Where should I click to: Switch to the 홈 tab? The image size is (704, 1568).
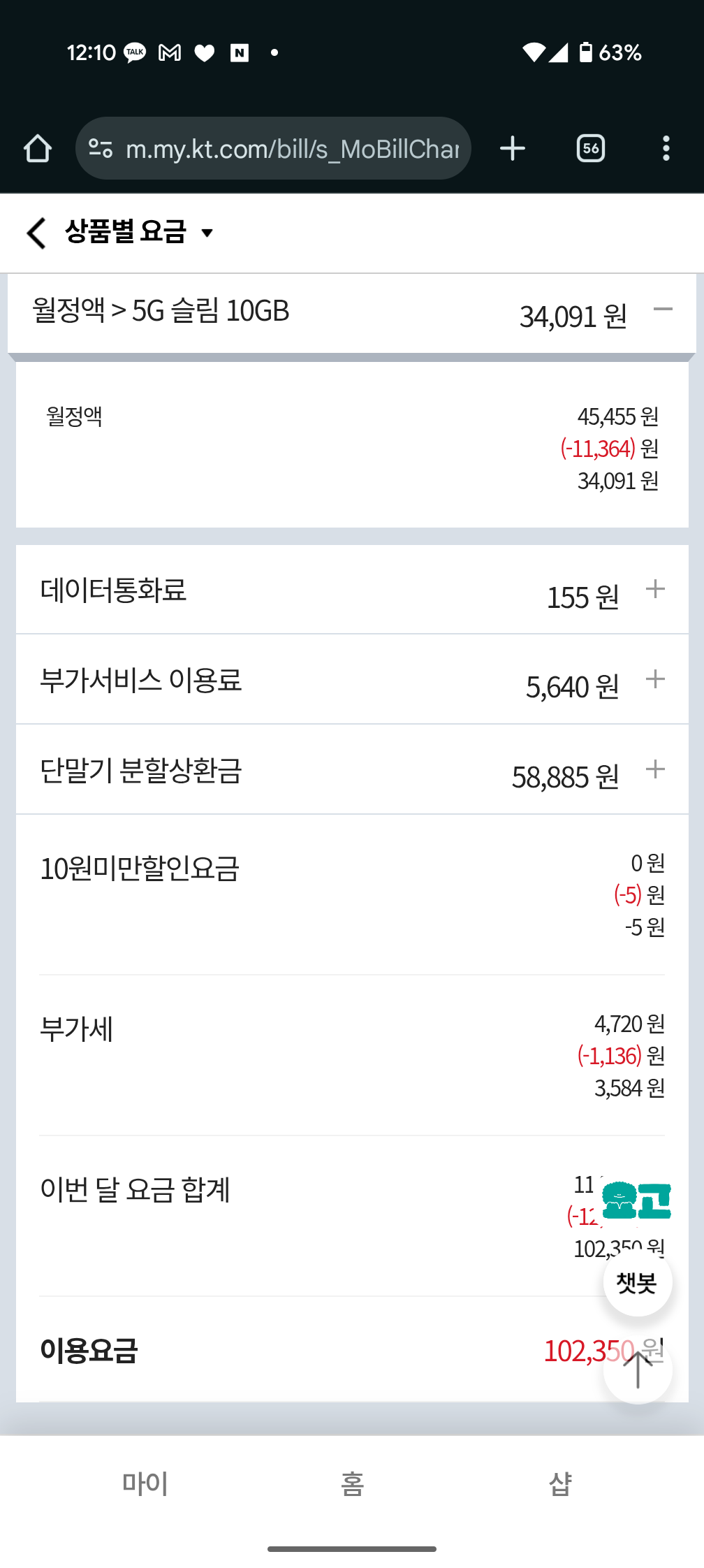click(352, 1483)
